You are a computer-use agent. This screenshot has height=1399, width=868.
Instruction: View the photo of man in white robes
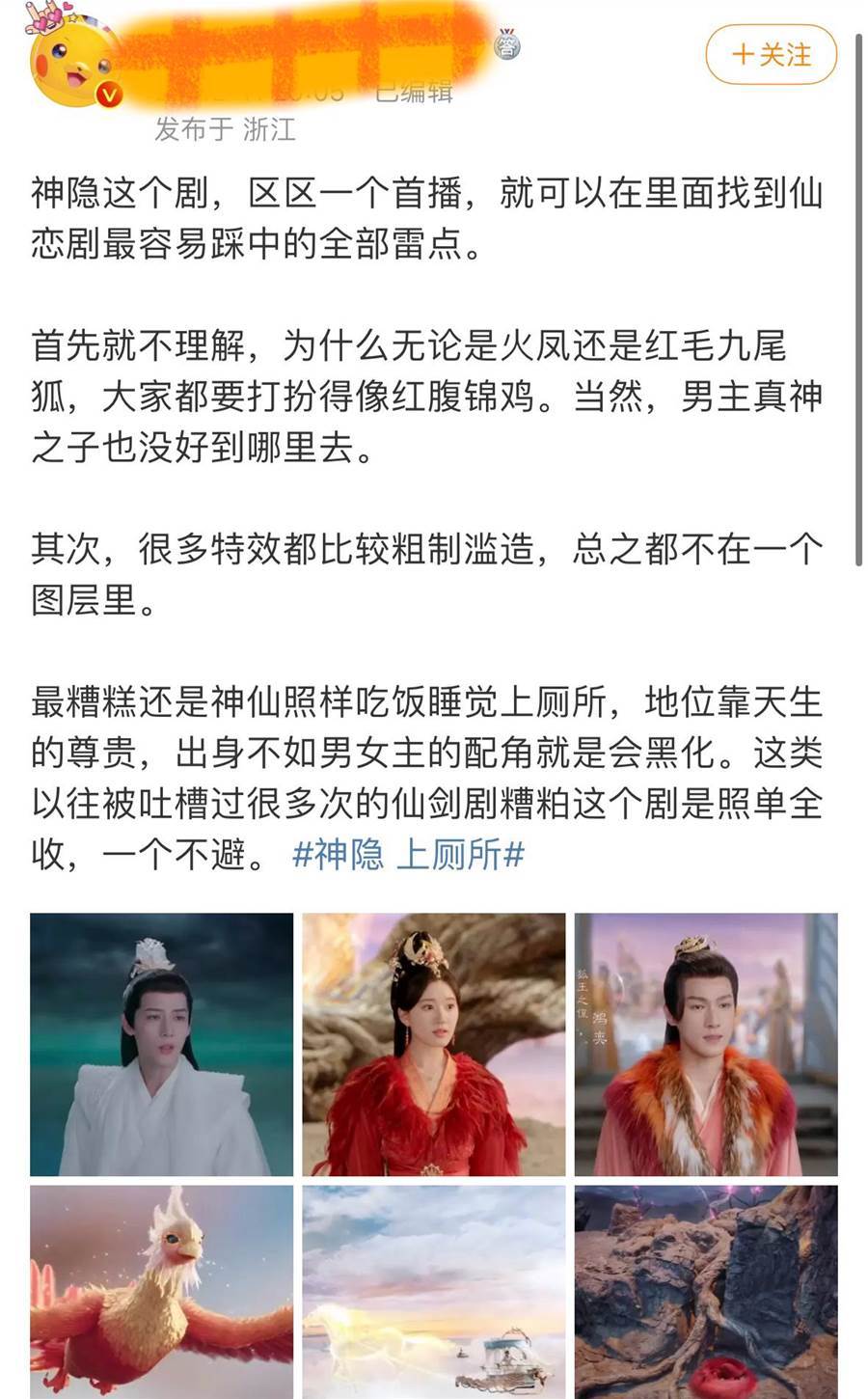(161, 1044)
